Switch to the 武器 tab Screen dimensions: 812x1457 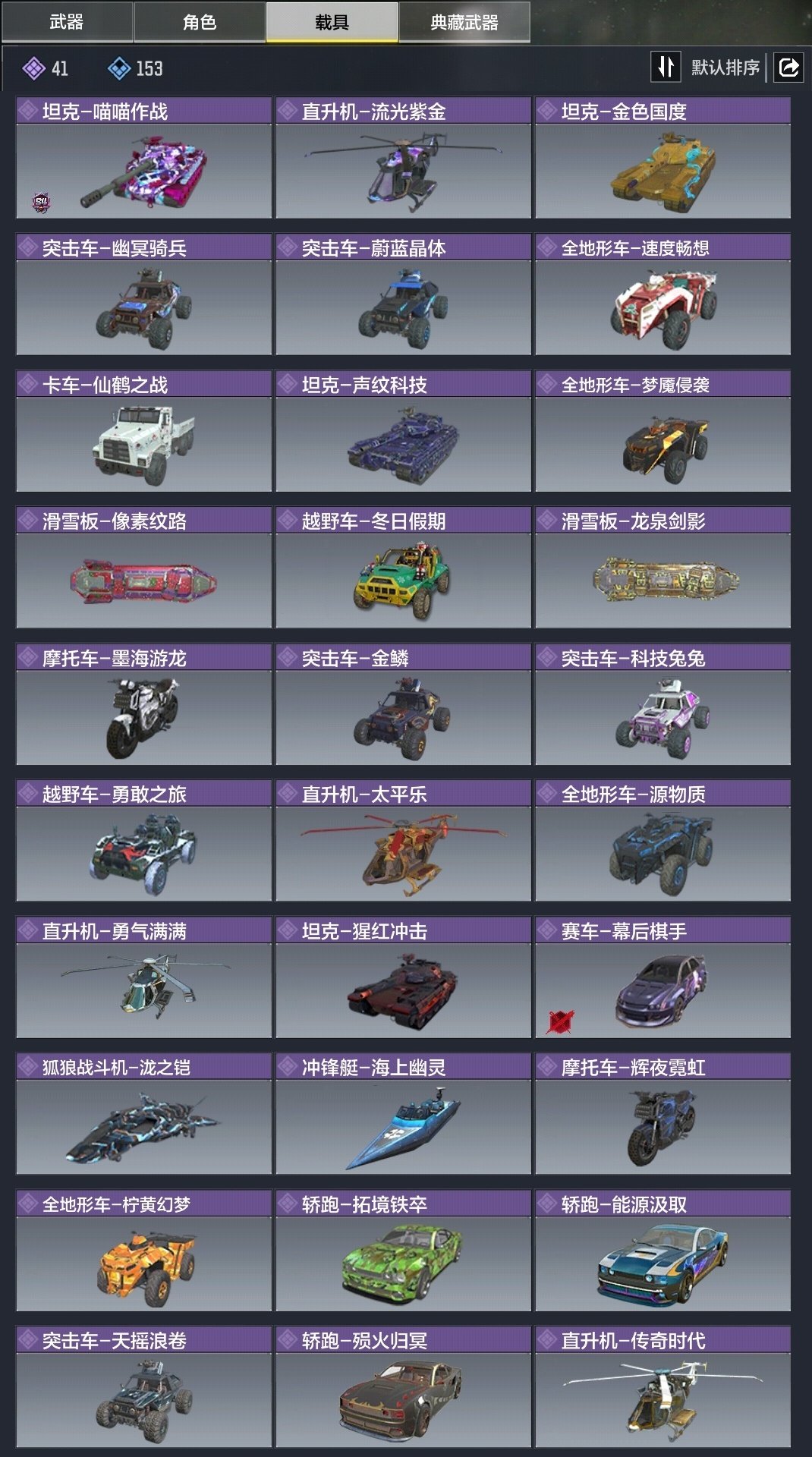click(x=67, y=22)
